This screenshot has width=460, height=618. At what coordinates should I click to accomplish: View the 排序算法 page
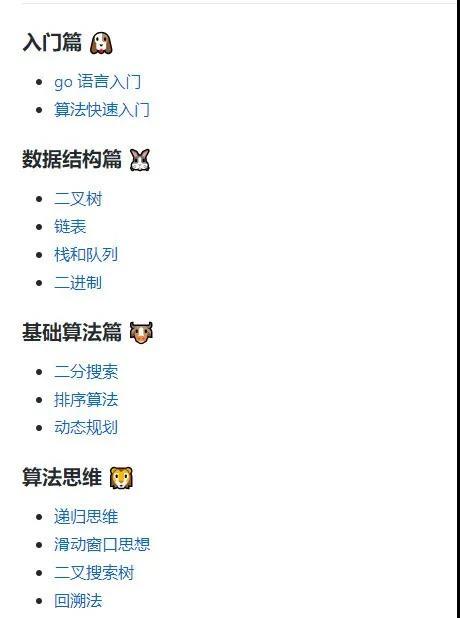(86, 400)
